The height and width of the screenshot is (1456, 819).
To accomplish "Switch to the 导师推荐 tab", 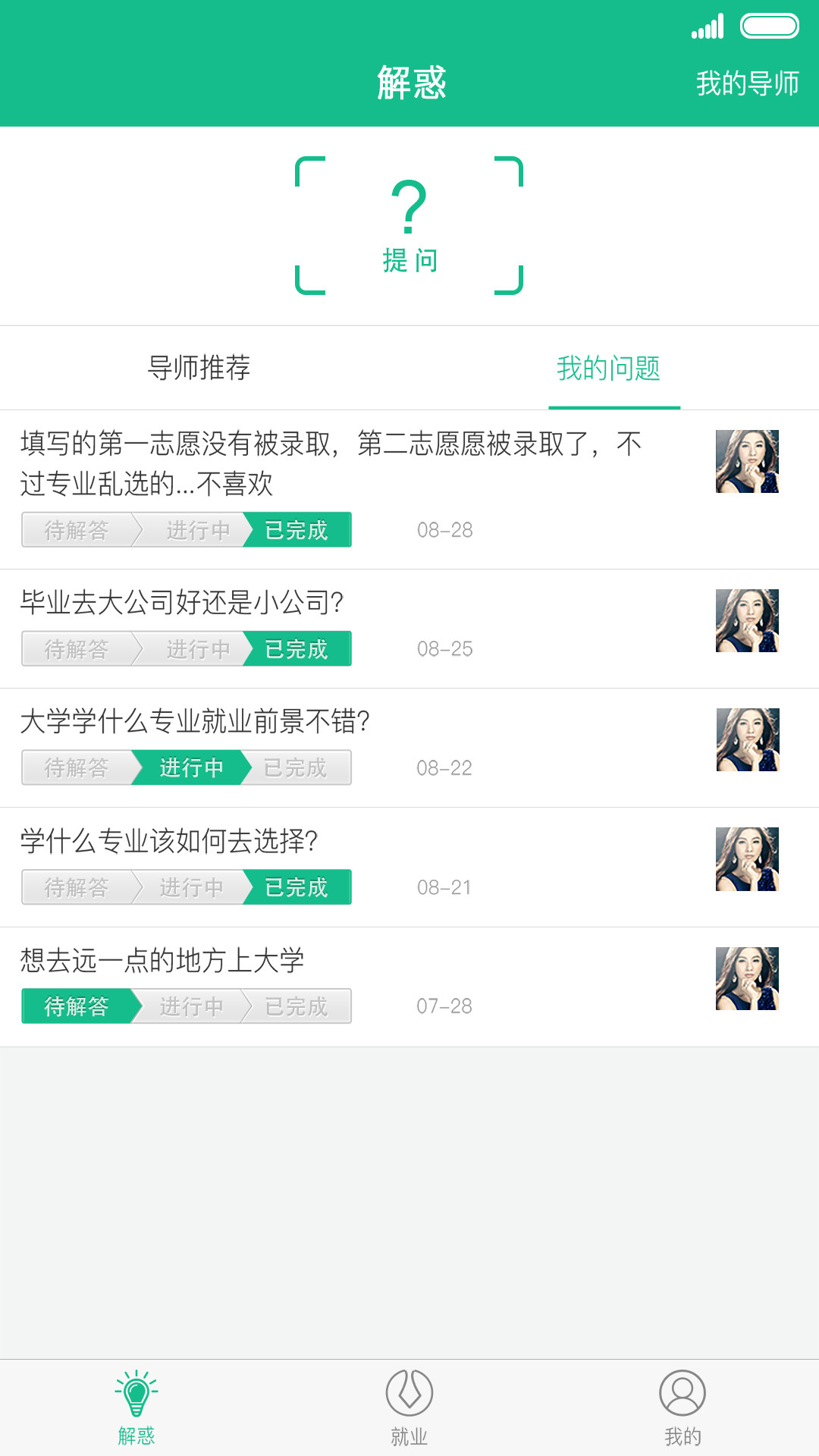I will pos(201,369).
